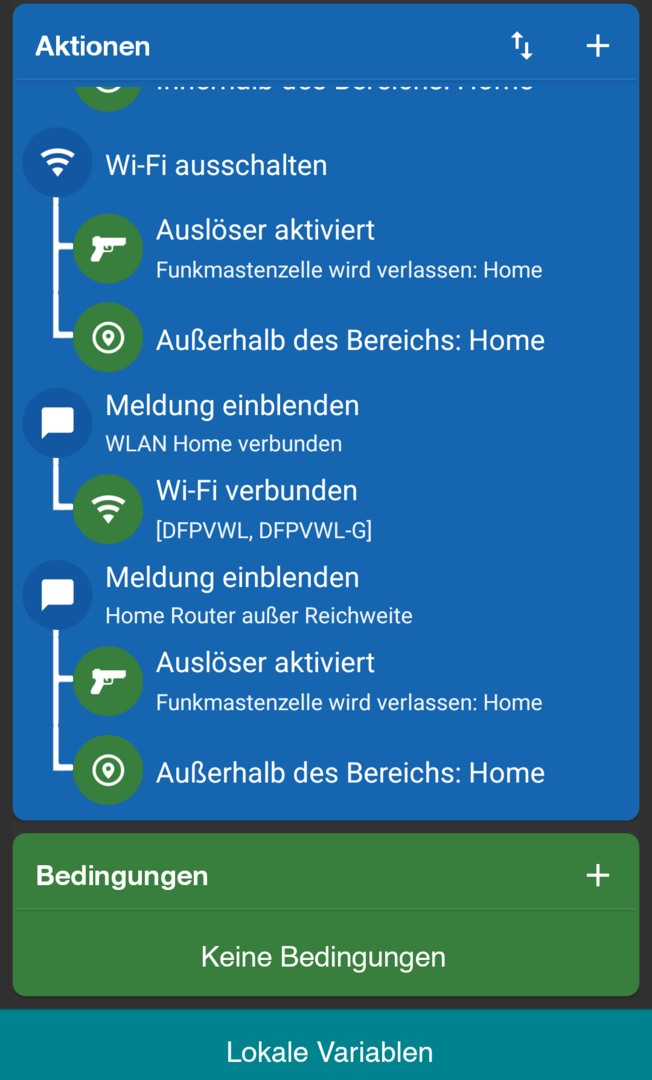Open Auslöser aktiviert under Home Router message
The image size is (652, 1080).
pos(265,680)
